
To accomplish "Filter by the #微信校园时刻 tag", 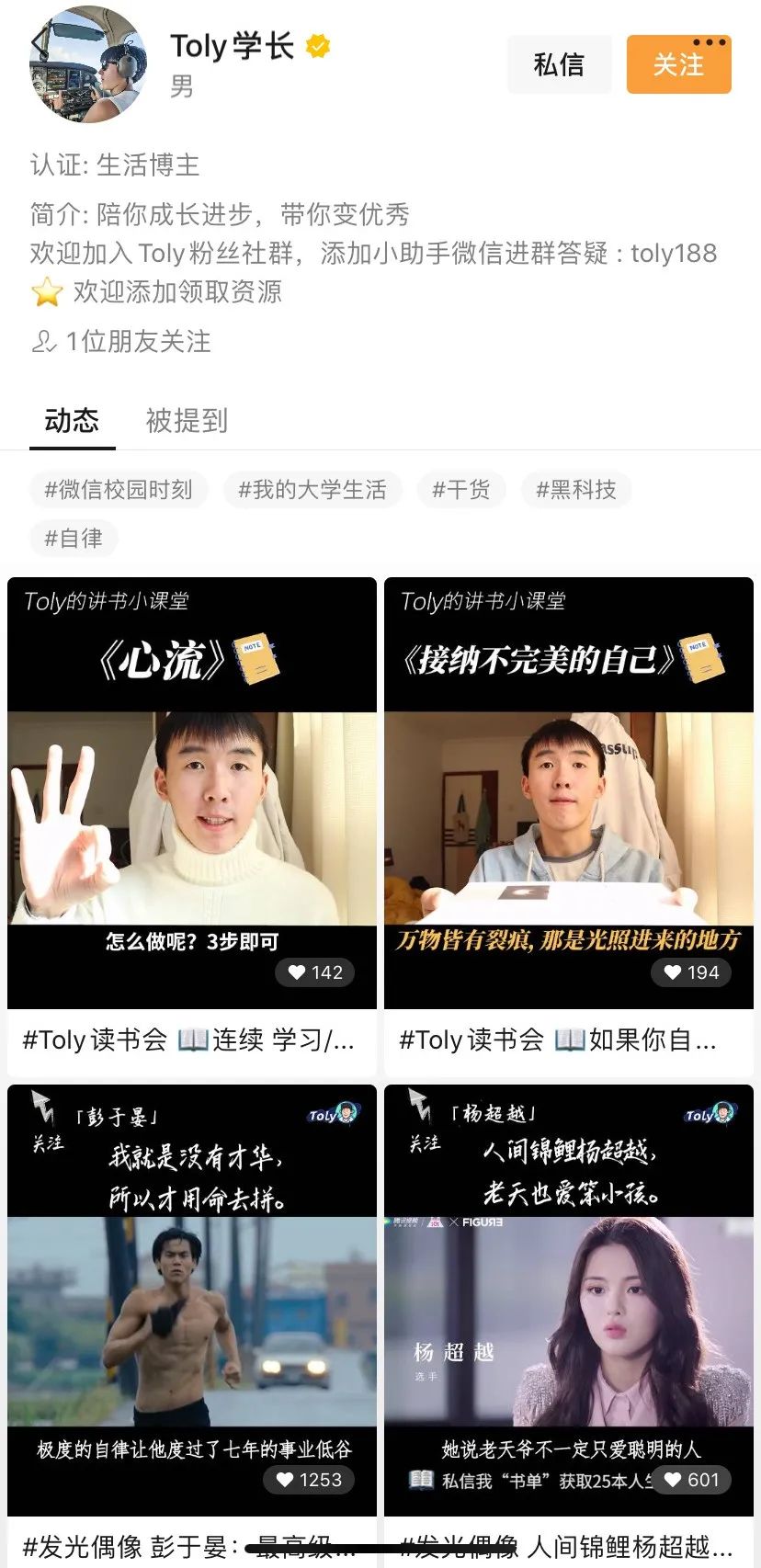I will (x=119, y=490).
